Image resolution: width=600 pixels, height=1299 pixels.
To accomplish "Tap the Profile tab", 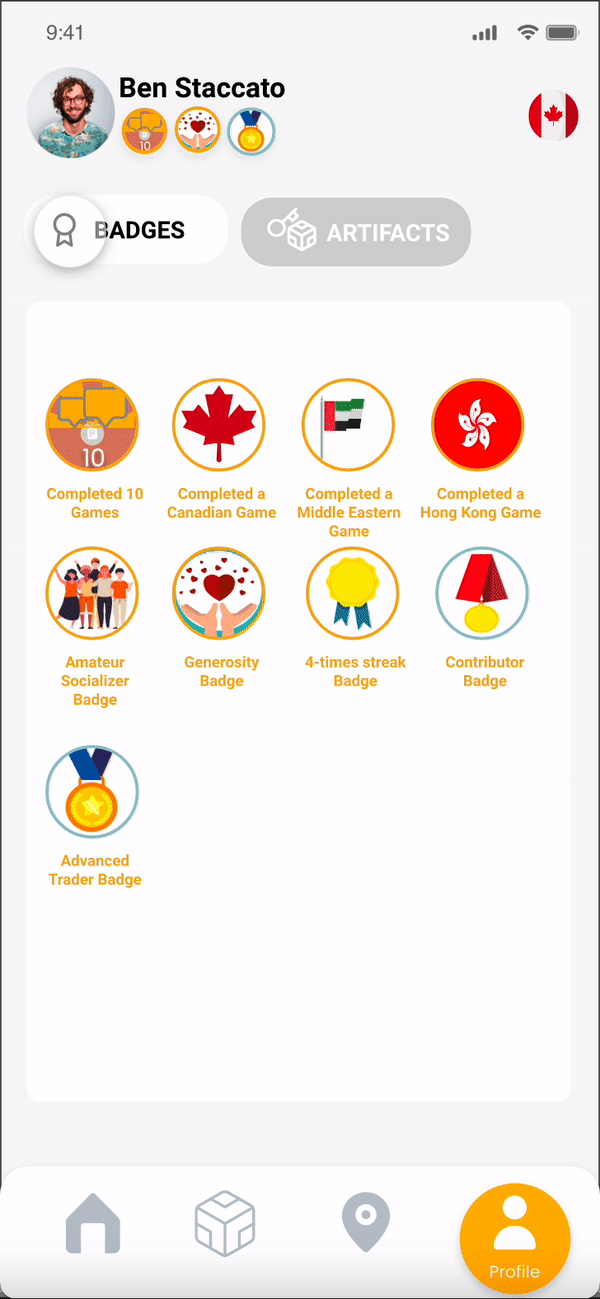I will pos(515,1236).
